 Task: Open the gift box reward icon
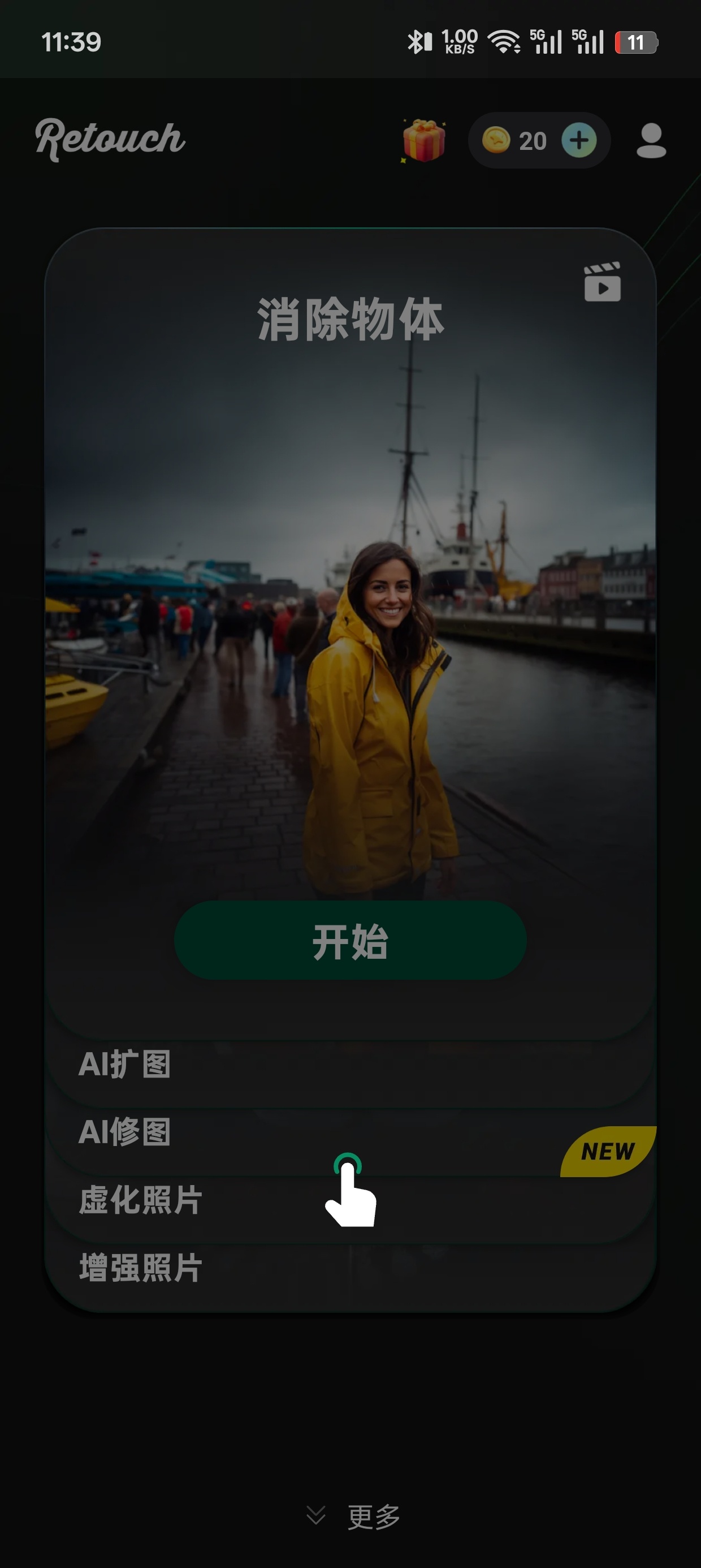(423, 141)
